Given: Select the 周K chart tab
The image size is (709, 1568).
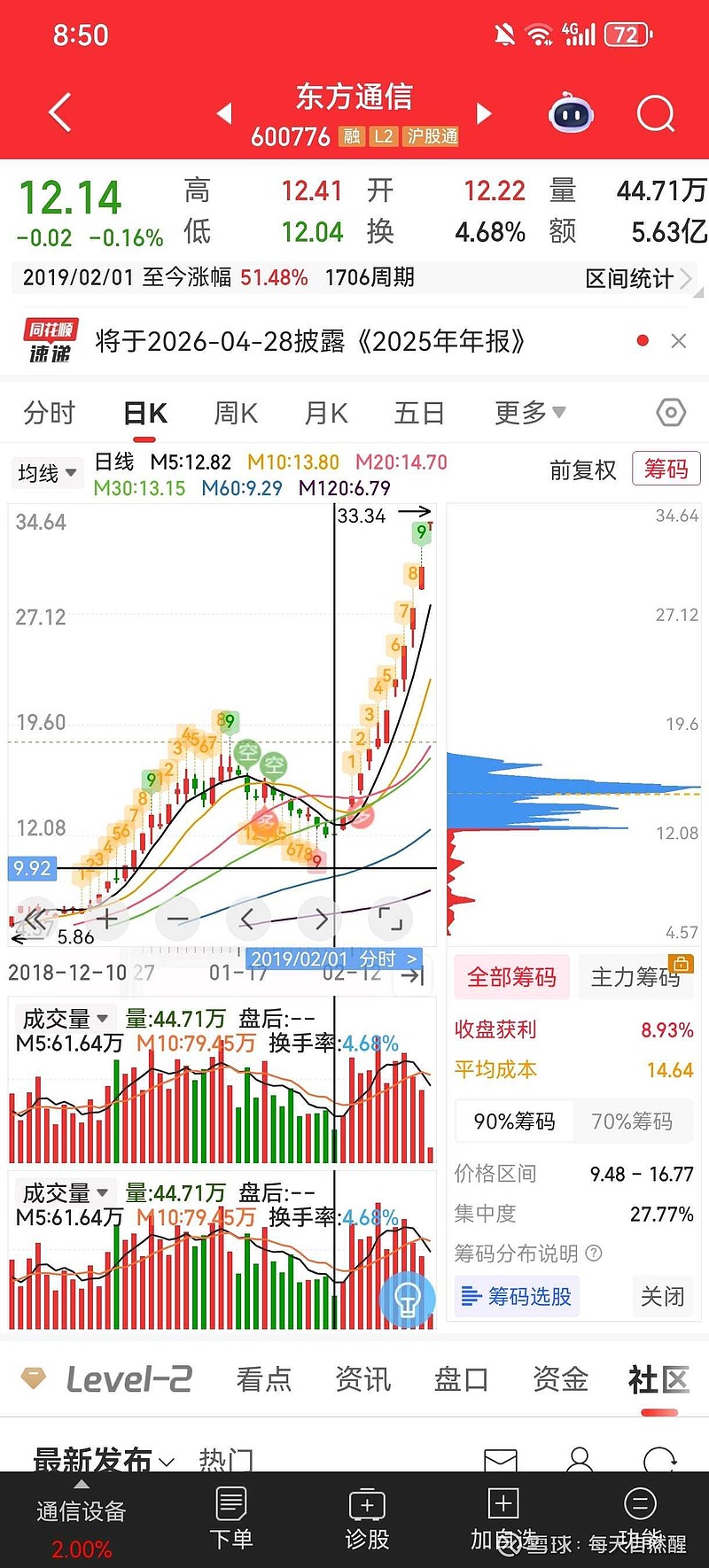Looking at the screenshot, I should pyautogui.click(x=236, y=413).
